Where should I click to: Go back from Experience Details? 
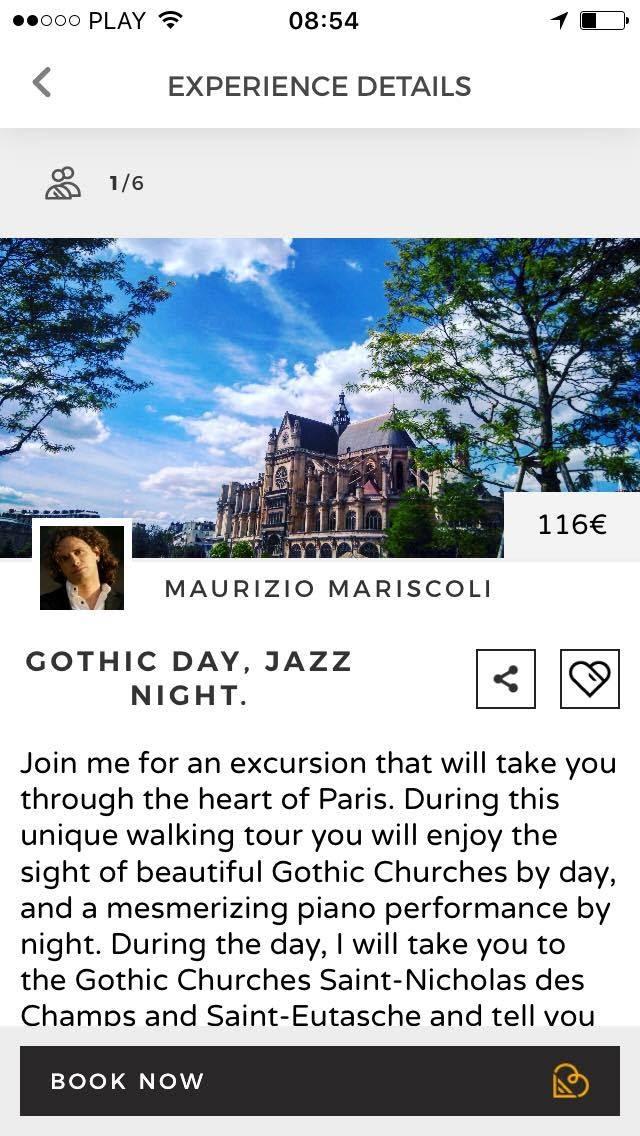42,83
